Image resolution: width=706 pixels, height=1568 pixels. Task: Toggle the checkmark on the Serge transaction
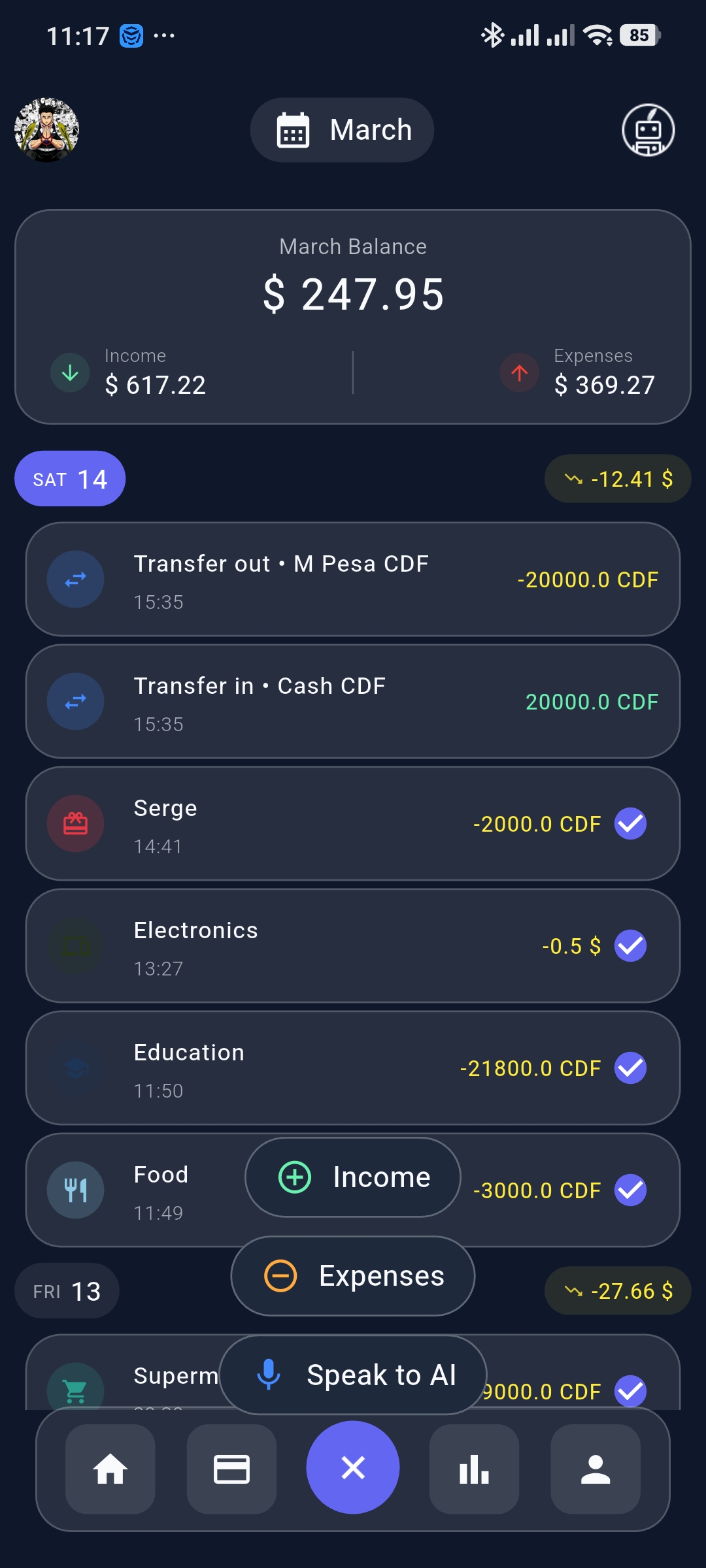630,824
